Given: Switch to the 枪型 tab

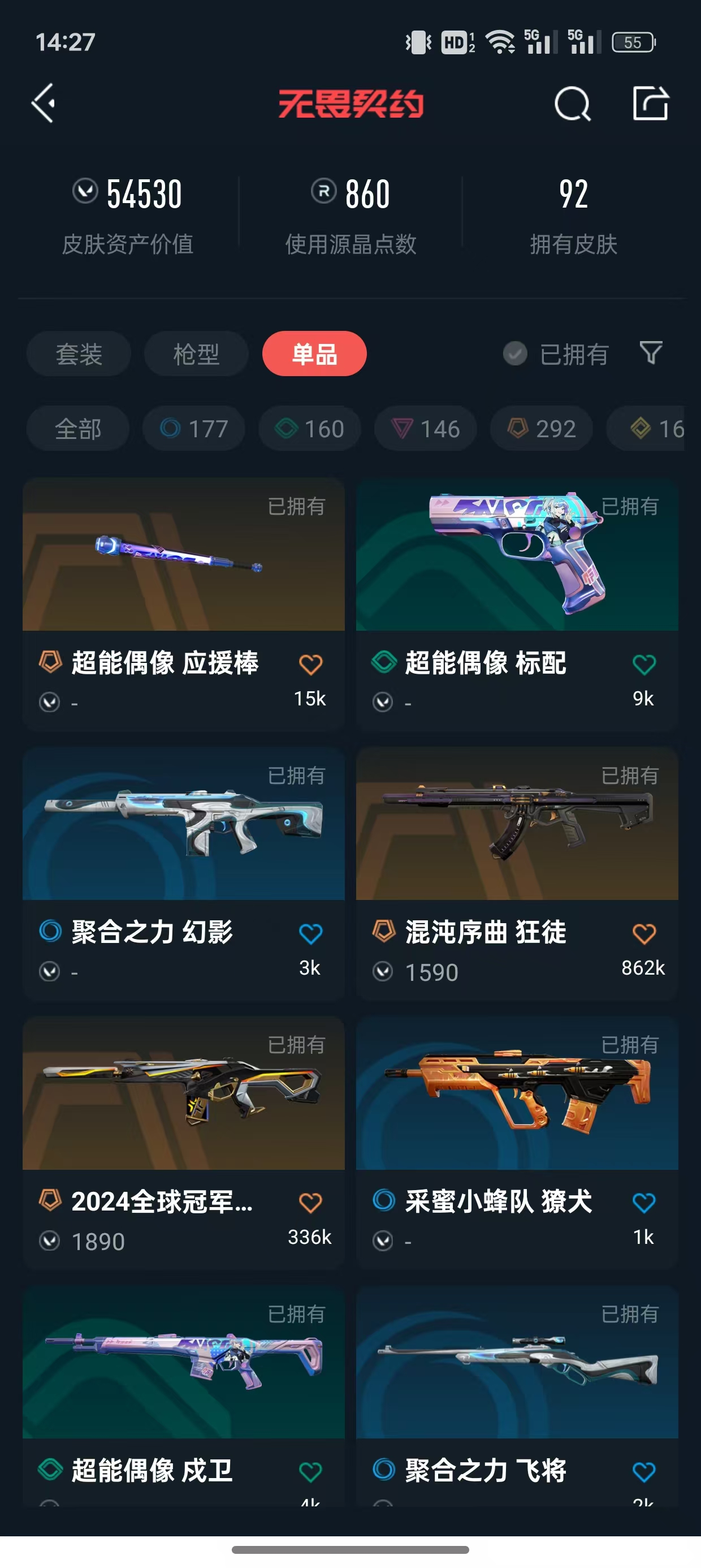Looking at the screenshot, I should tap(197, 354).
